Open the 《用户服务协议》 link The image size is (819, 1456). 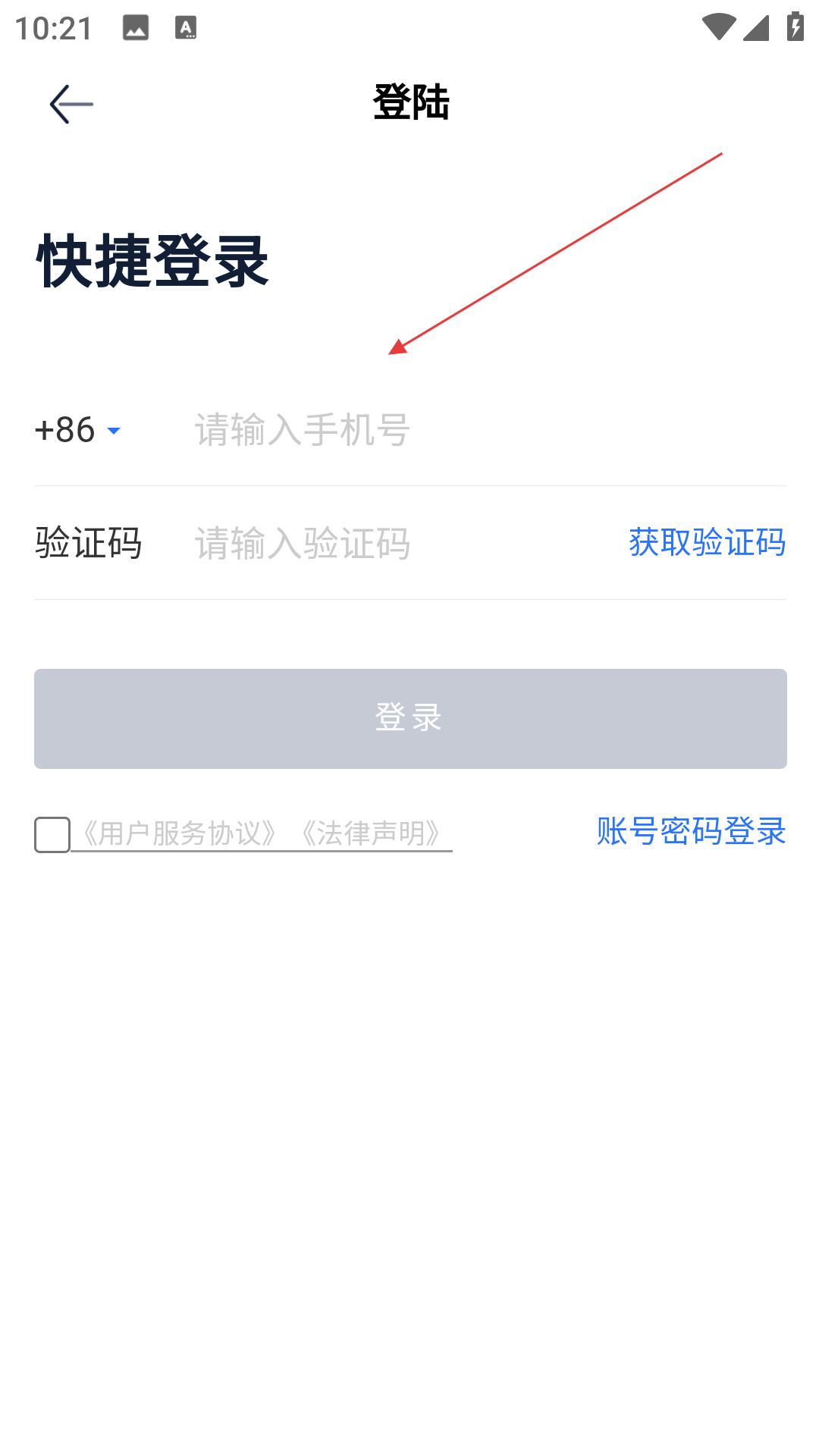[x=179, y=833]
